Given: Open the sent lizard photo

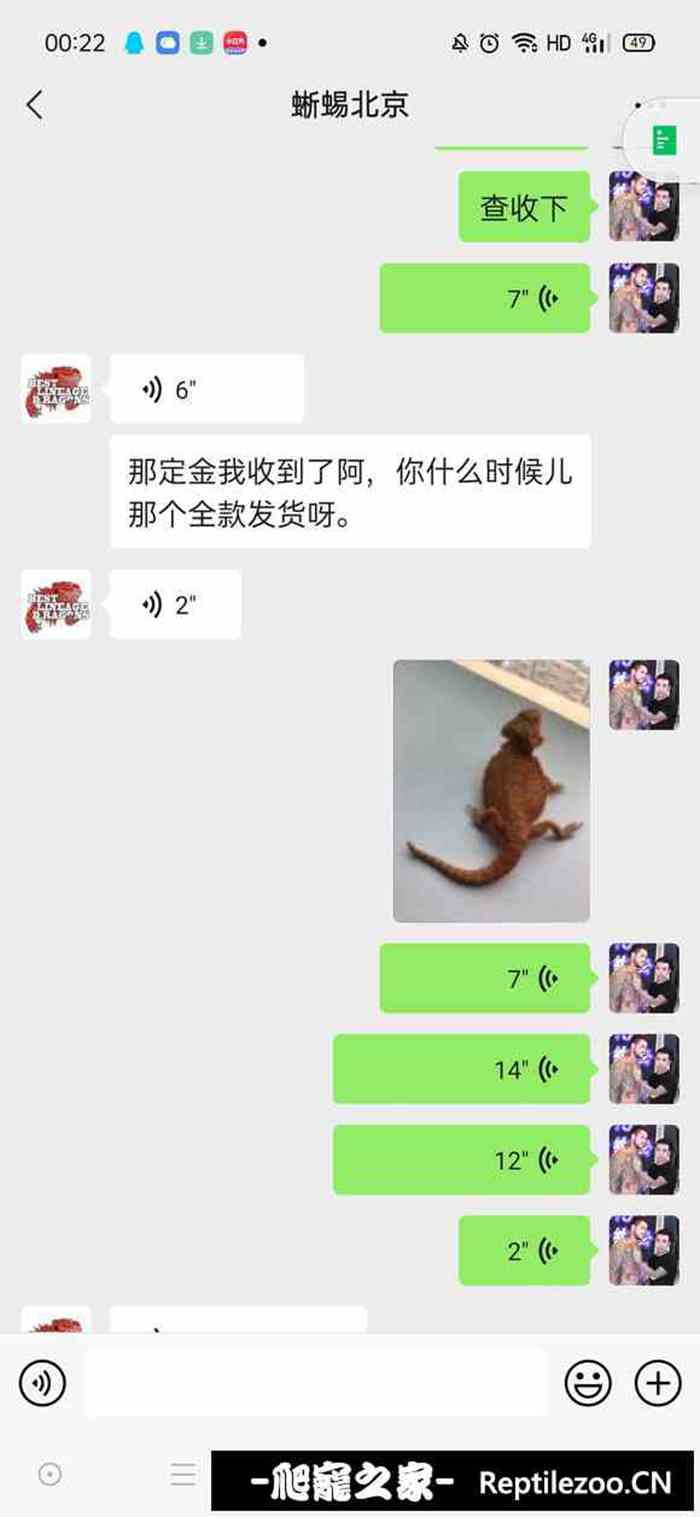Looking at the screenshot, I should click(x=491, y=790).
